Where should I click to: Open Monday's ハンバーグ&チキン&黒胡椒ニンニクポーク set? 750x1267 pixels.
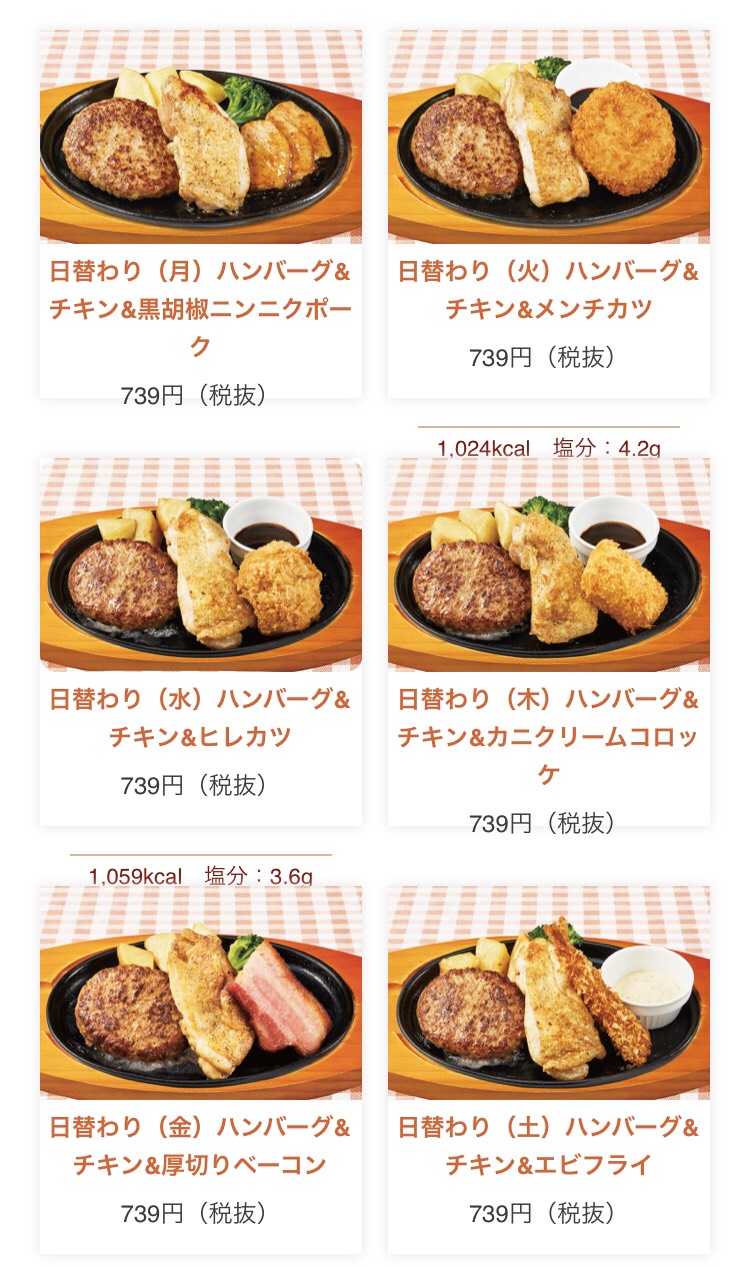click(201, 214)
